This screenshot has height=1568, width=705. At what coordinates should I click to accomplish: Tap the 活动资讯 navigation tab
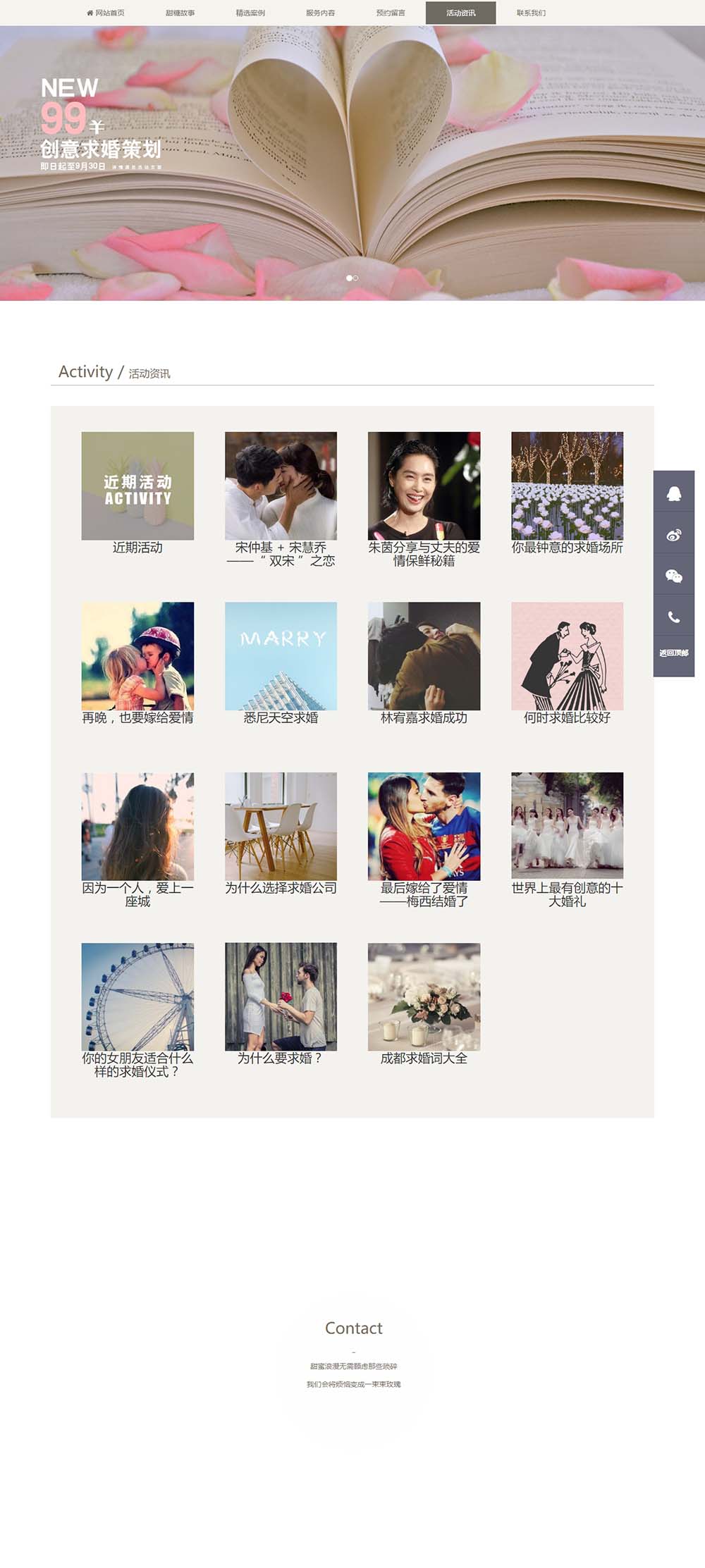[461, 13]
